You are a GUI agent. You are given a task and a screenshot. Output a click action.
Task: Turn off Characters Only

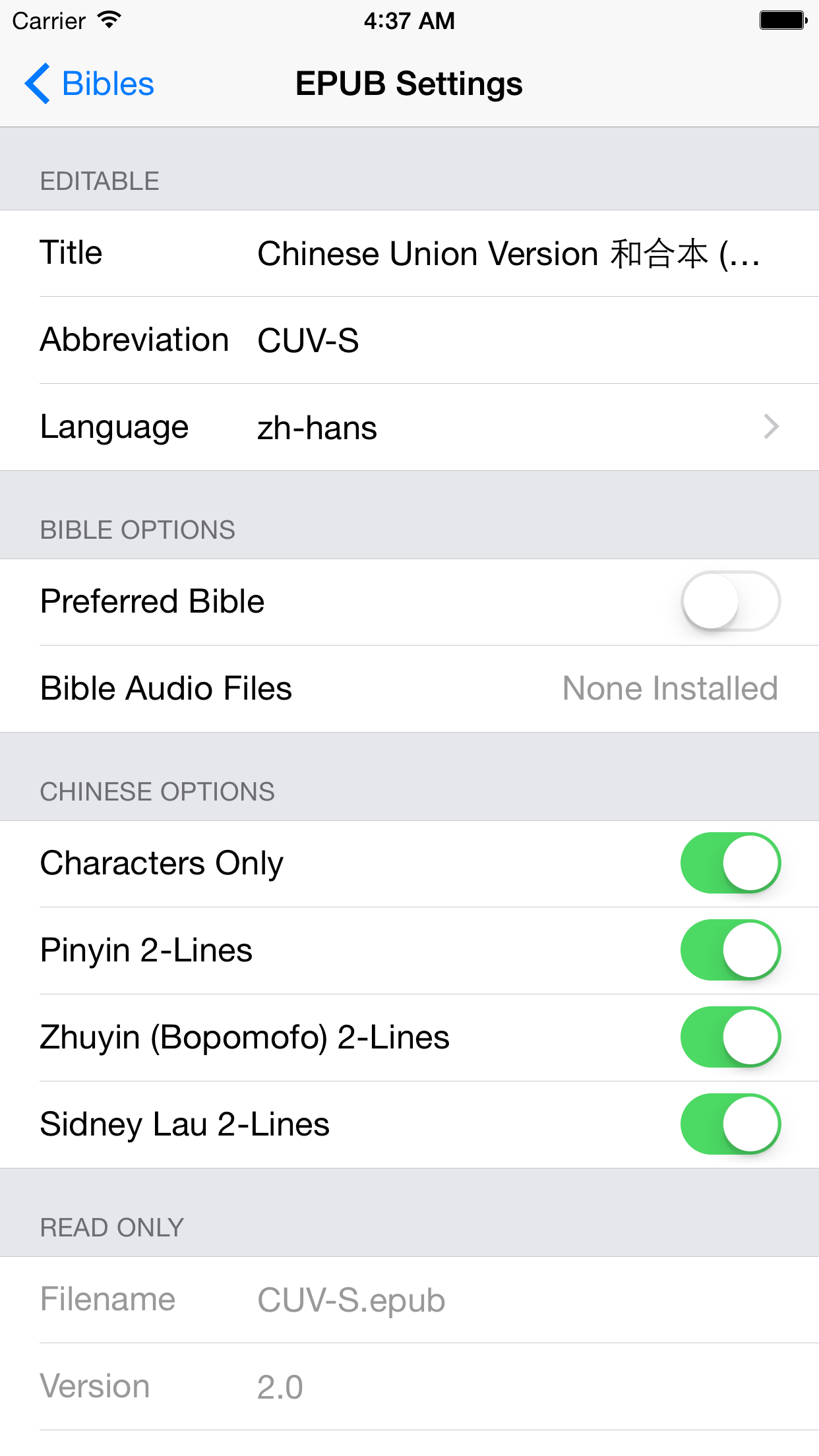click(730, 863)
